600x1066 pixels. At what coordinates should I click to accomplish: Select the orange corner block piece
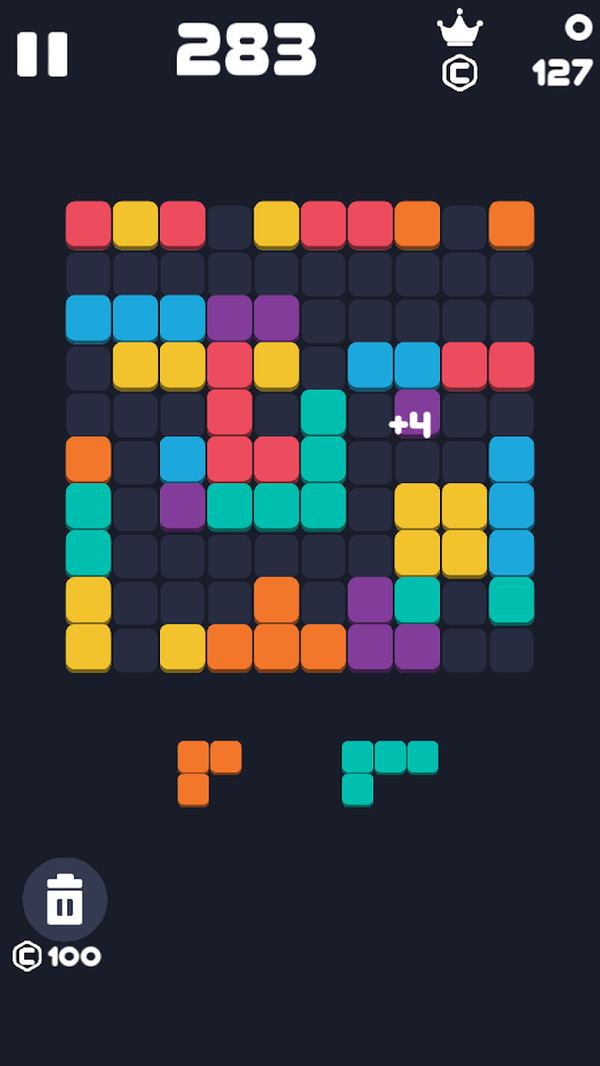pos(209,774)
